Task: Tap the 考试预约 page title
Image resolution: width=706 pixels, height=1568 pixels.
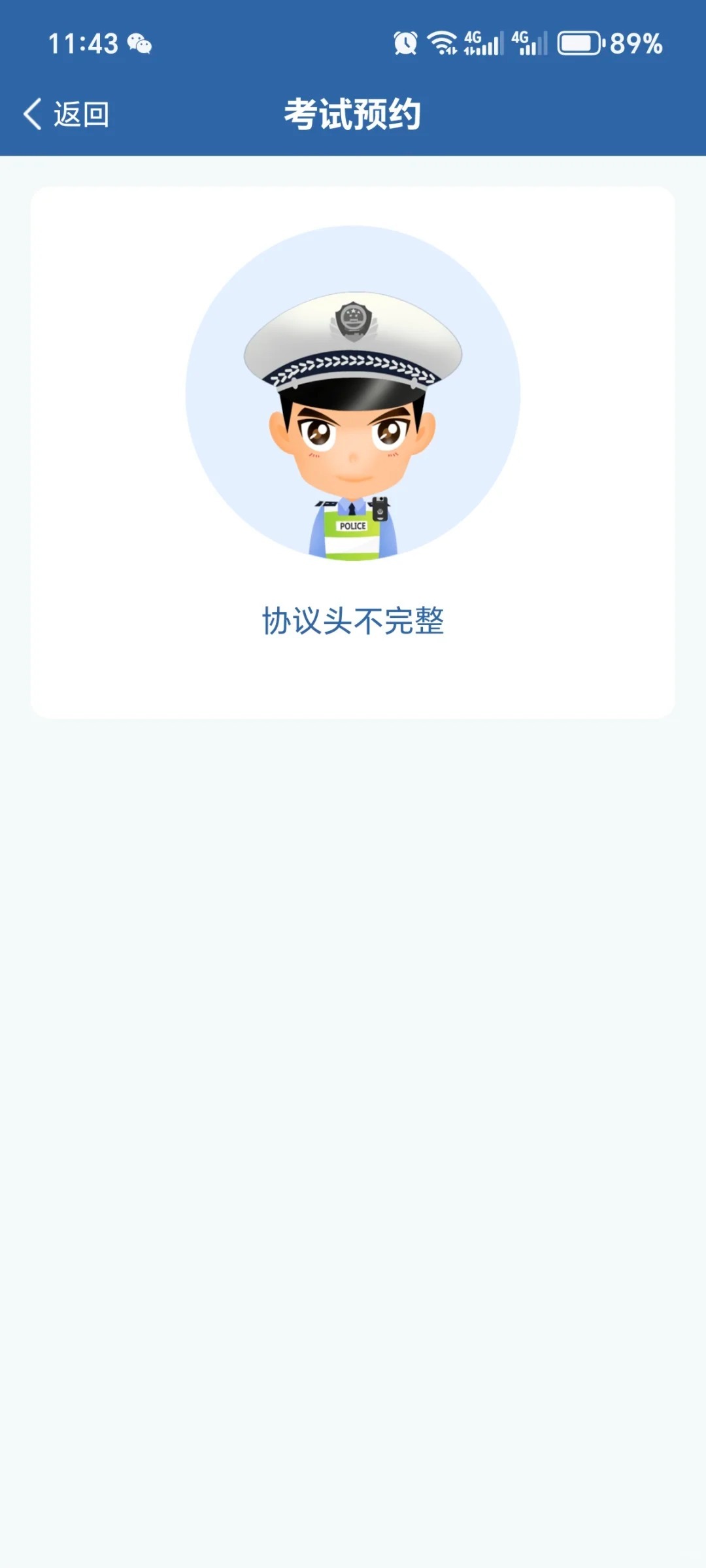Action: tap(353, 111)
